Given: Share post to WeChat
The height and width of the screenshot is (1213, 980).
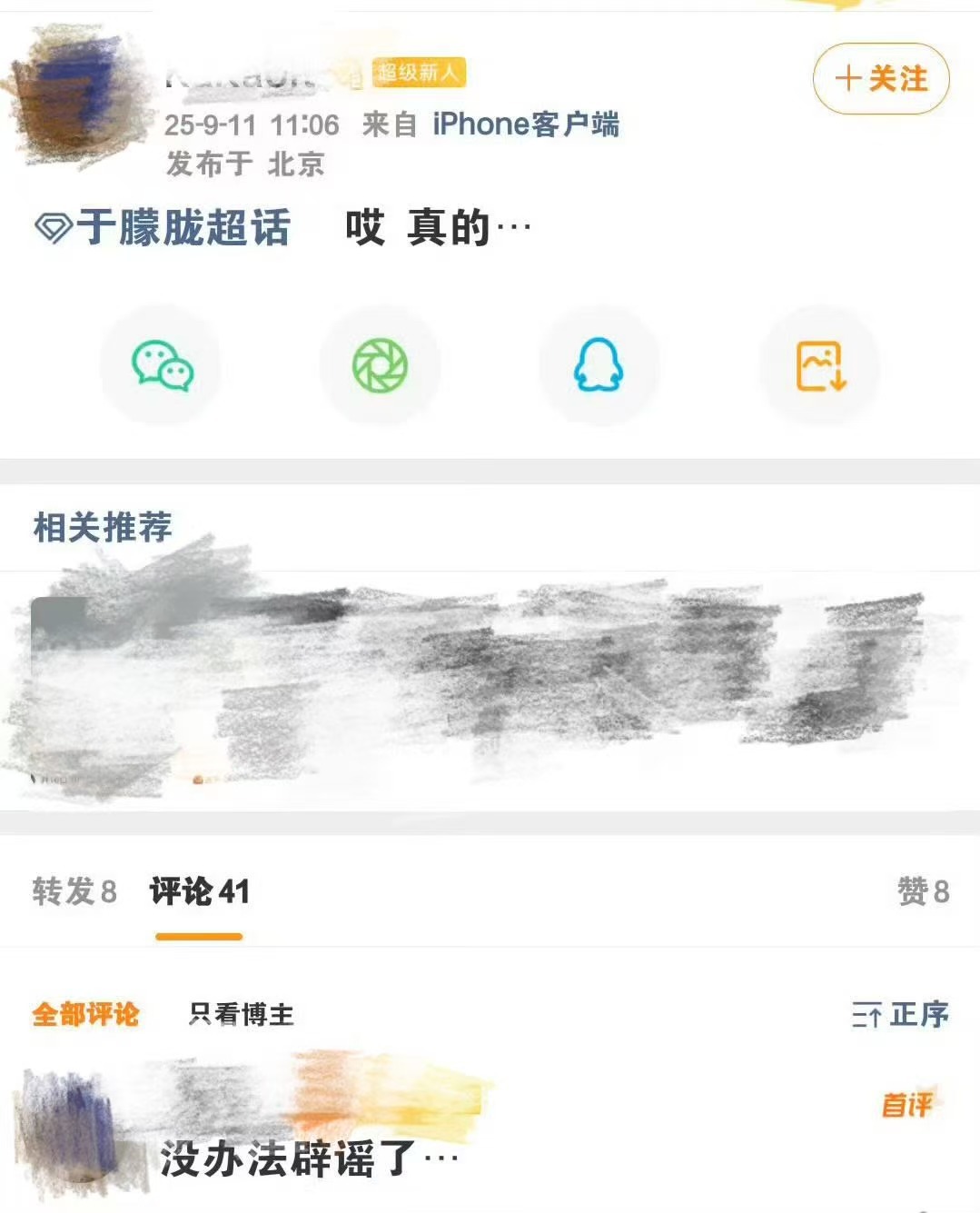Looking at the screenshot, I should (x=163, y=365).
